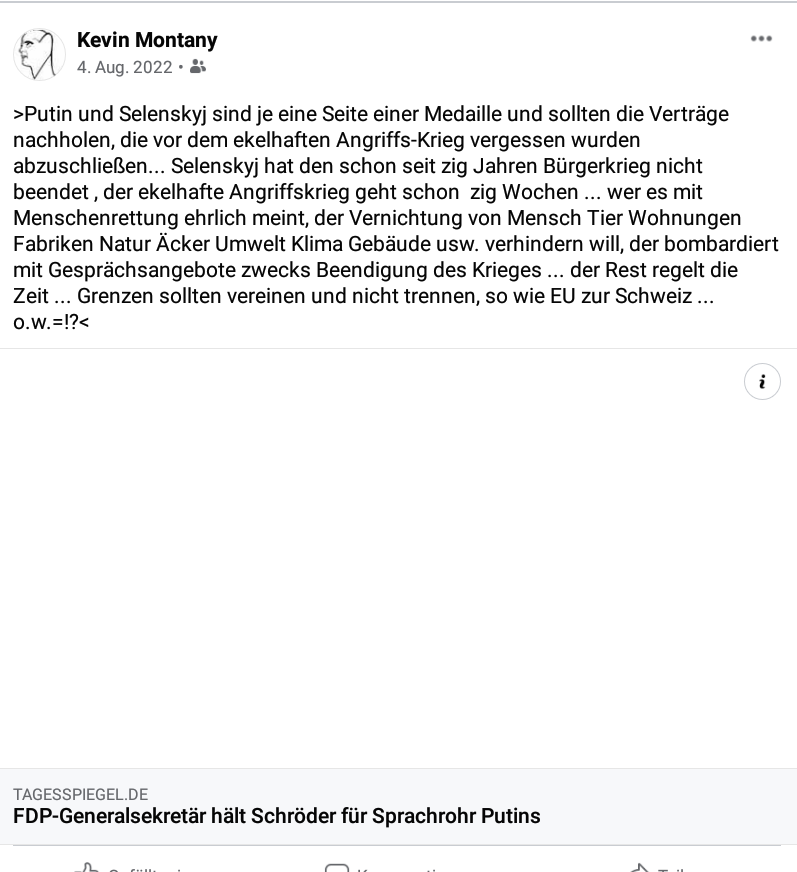Viewport: 797px width, 872px height.
Task: Open Kevin Montany's profile picture
Action: click(39, 53)
